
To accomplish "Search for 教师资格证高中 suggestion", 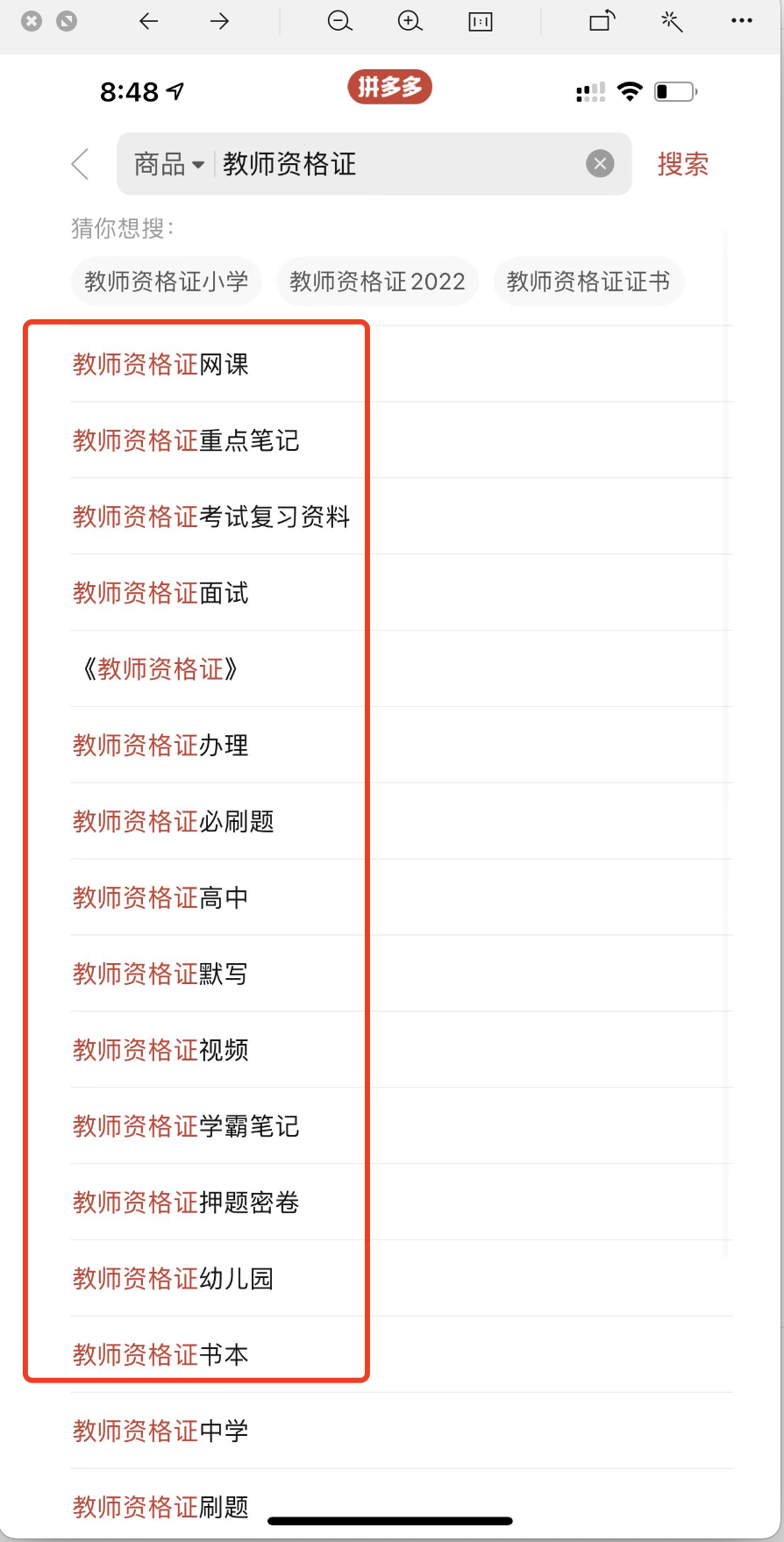I will pyautogui.click(x=161, y=898).
